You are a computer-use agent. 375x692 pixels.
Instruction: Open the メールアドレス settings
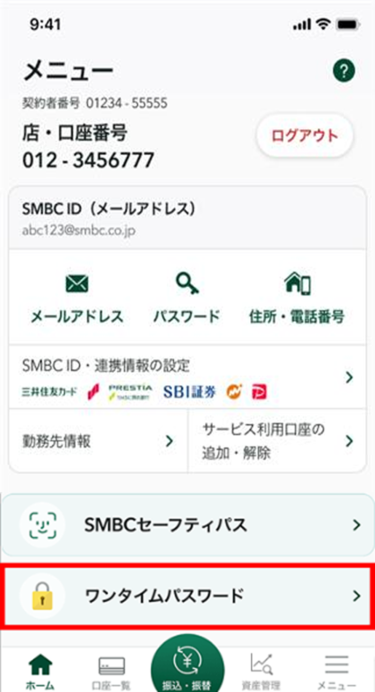click(77, 297)
